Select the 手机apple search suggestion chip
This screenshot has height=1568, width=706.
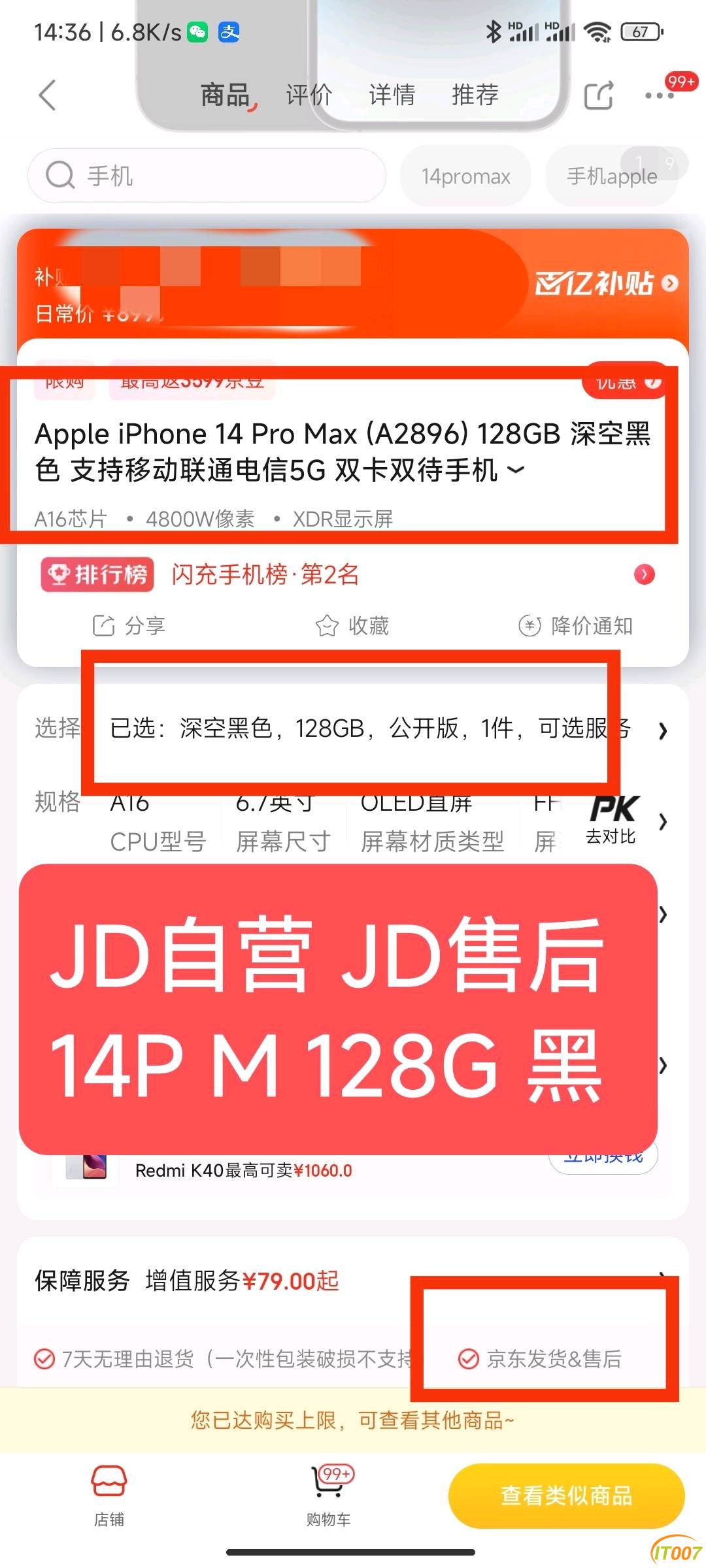tap(611, 176)
